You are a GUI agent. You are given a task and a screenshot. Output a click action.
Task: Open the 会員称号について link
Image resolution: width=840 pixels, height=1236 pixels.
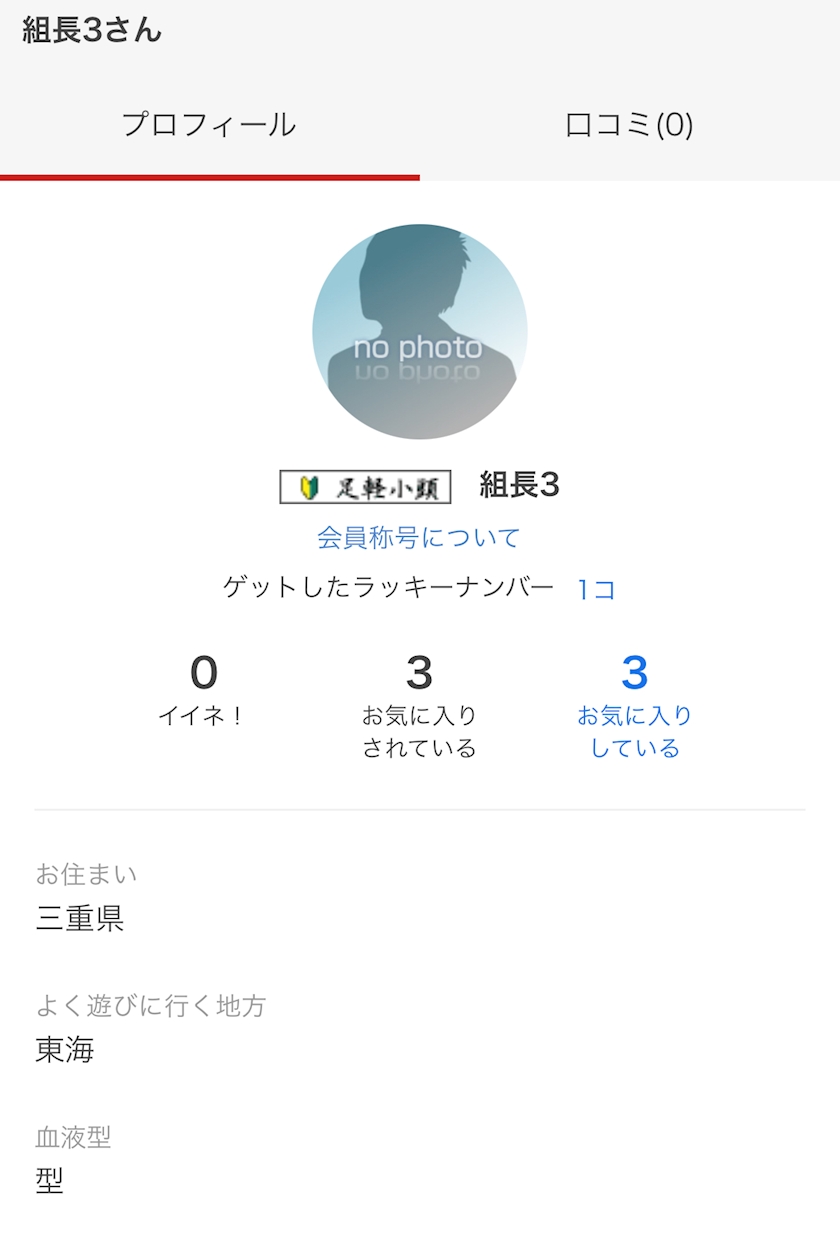[x=419, y=538]
